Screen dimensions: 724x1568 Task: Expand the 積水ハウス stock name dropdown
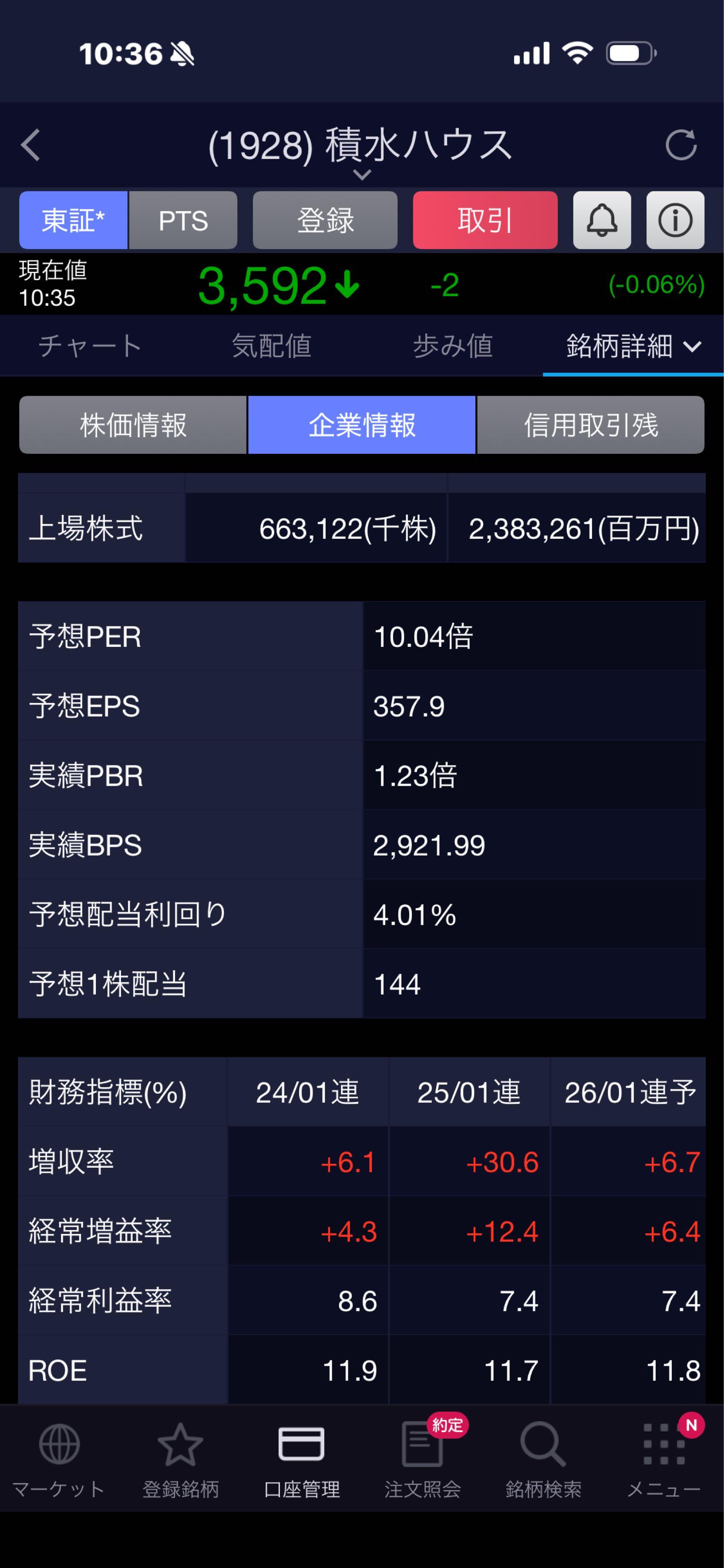[x=361, y=175]
